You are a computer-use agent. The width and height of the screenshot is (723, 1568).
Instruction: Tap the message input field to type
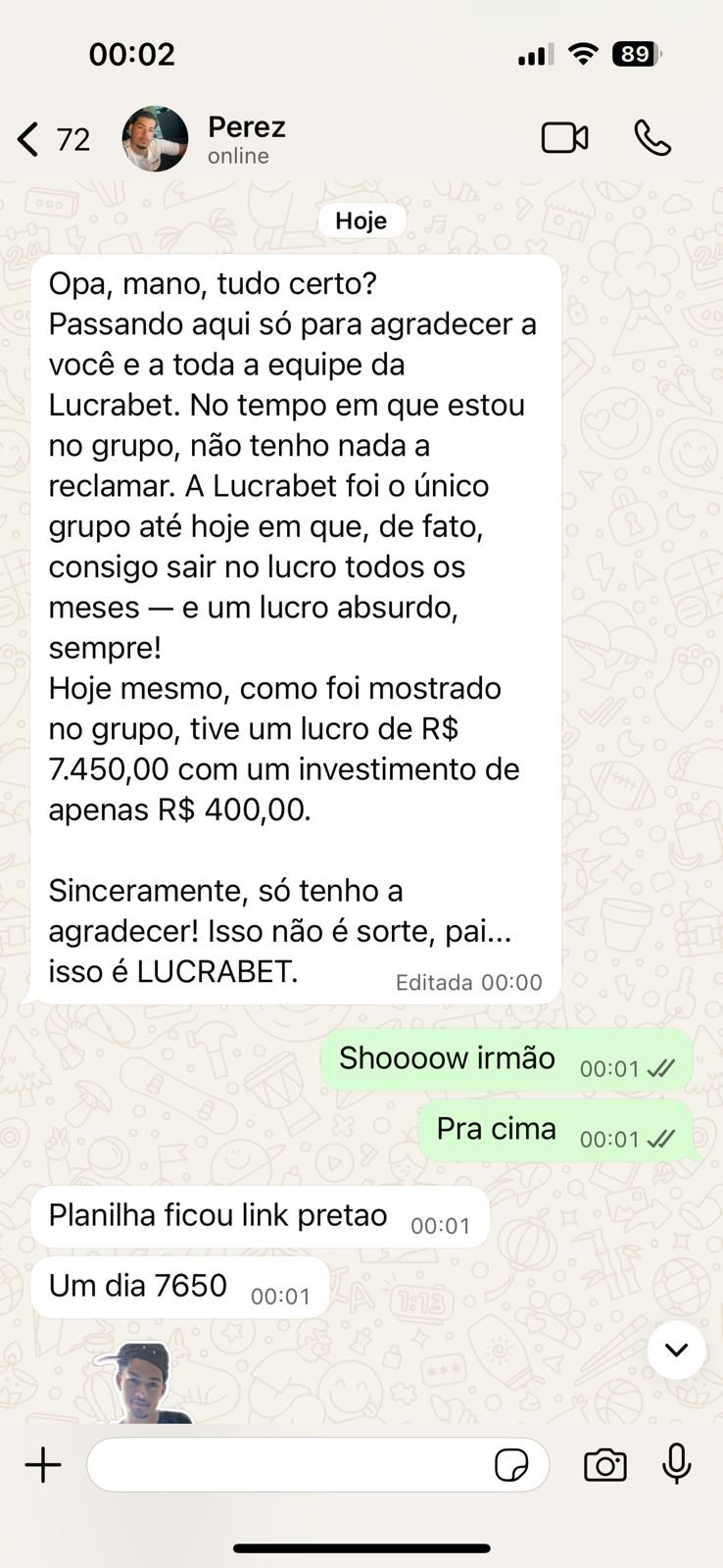(294, 1464)
